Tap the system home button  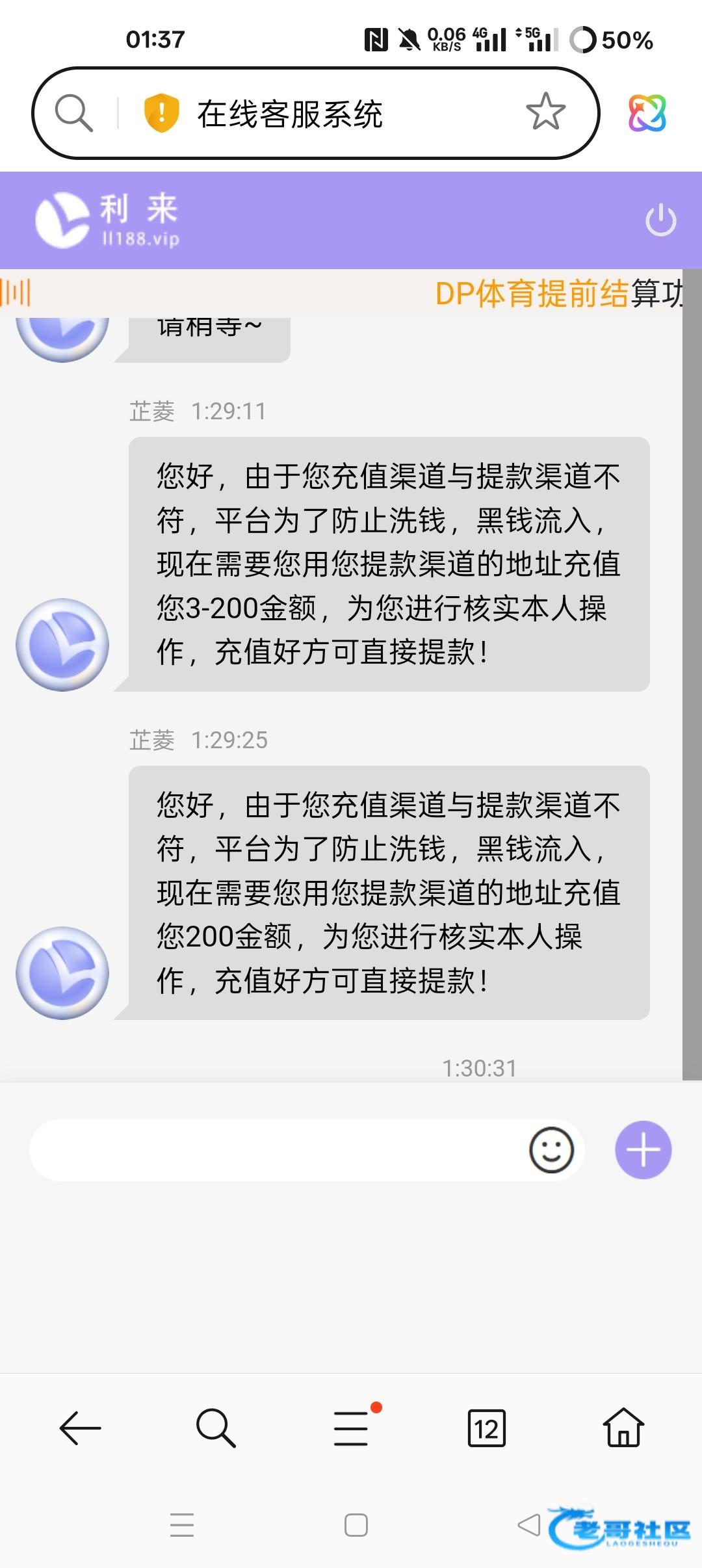click(356, 1524)
